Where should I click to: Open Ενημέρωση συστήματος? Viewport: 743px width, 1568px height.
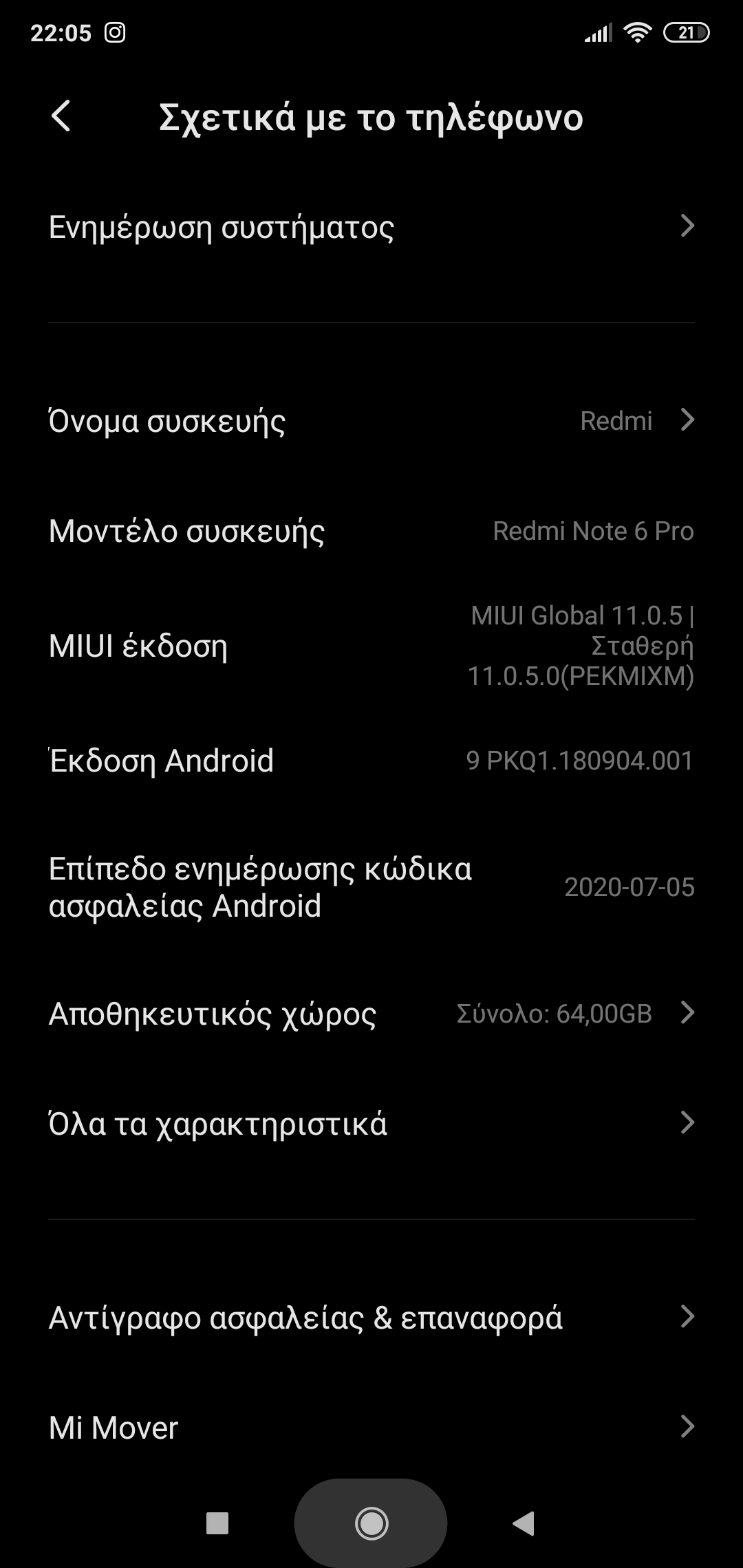click(371, 227)
